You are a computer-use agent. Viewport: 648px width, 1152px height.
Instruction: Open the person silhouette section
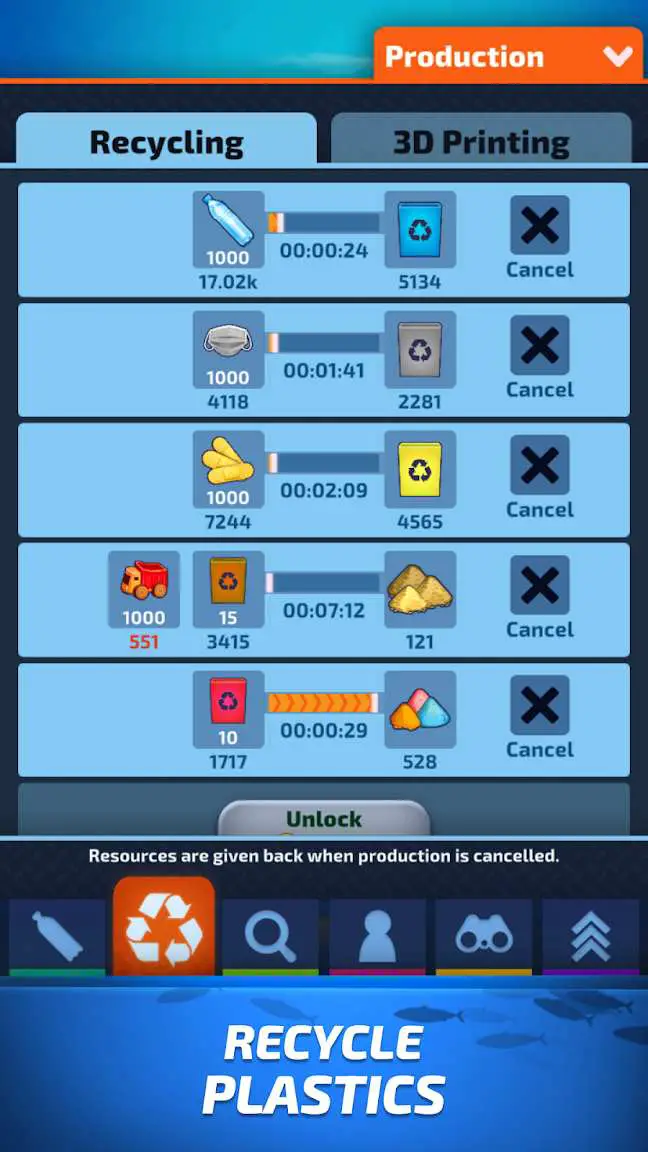coord(377,936)
